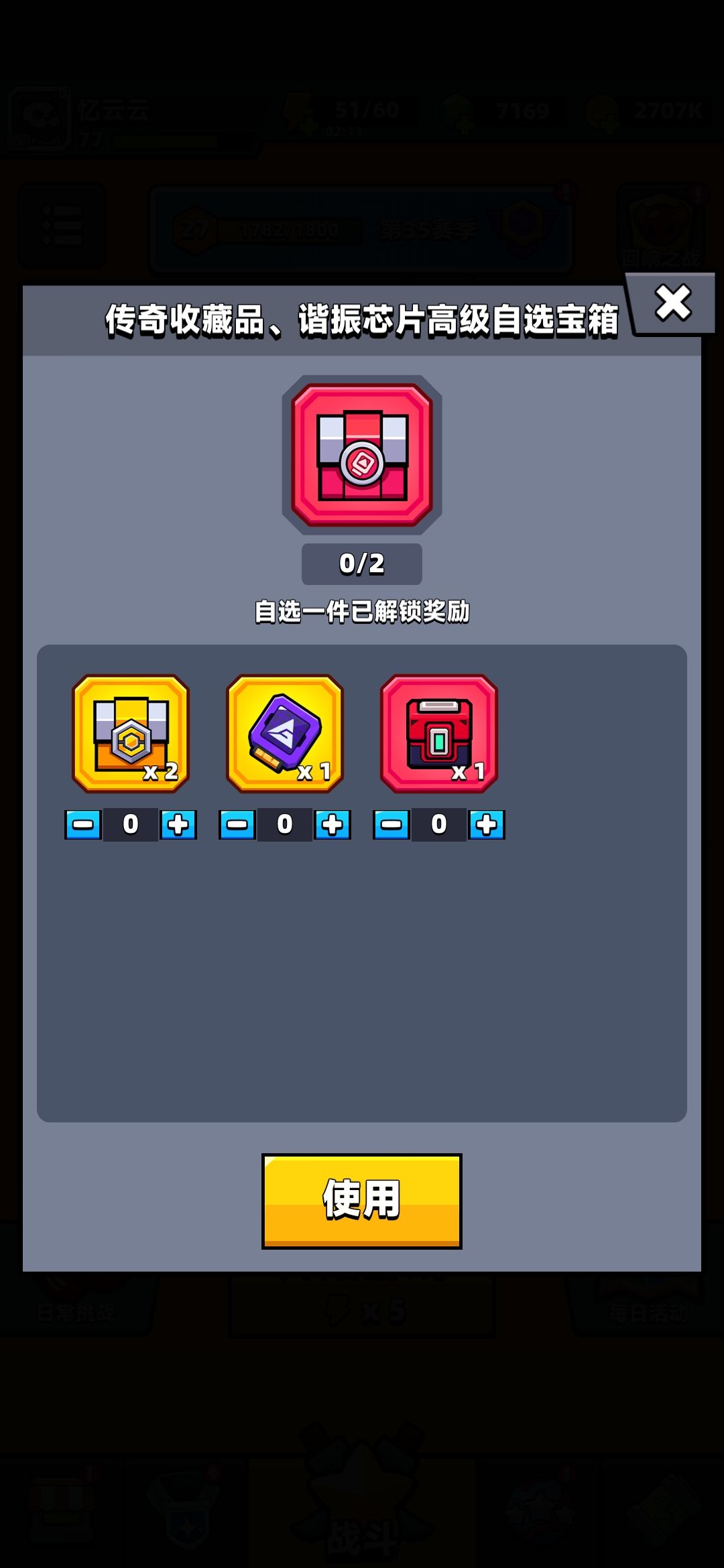Image resolution: width=724 pixels, height=1568 pixels.
Task: Reduce red chest x1 reward count
Action: pyautogui.click(x=391, y=824)
